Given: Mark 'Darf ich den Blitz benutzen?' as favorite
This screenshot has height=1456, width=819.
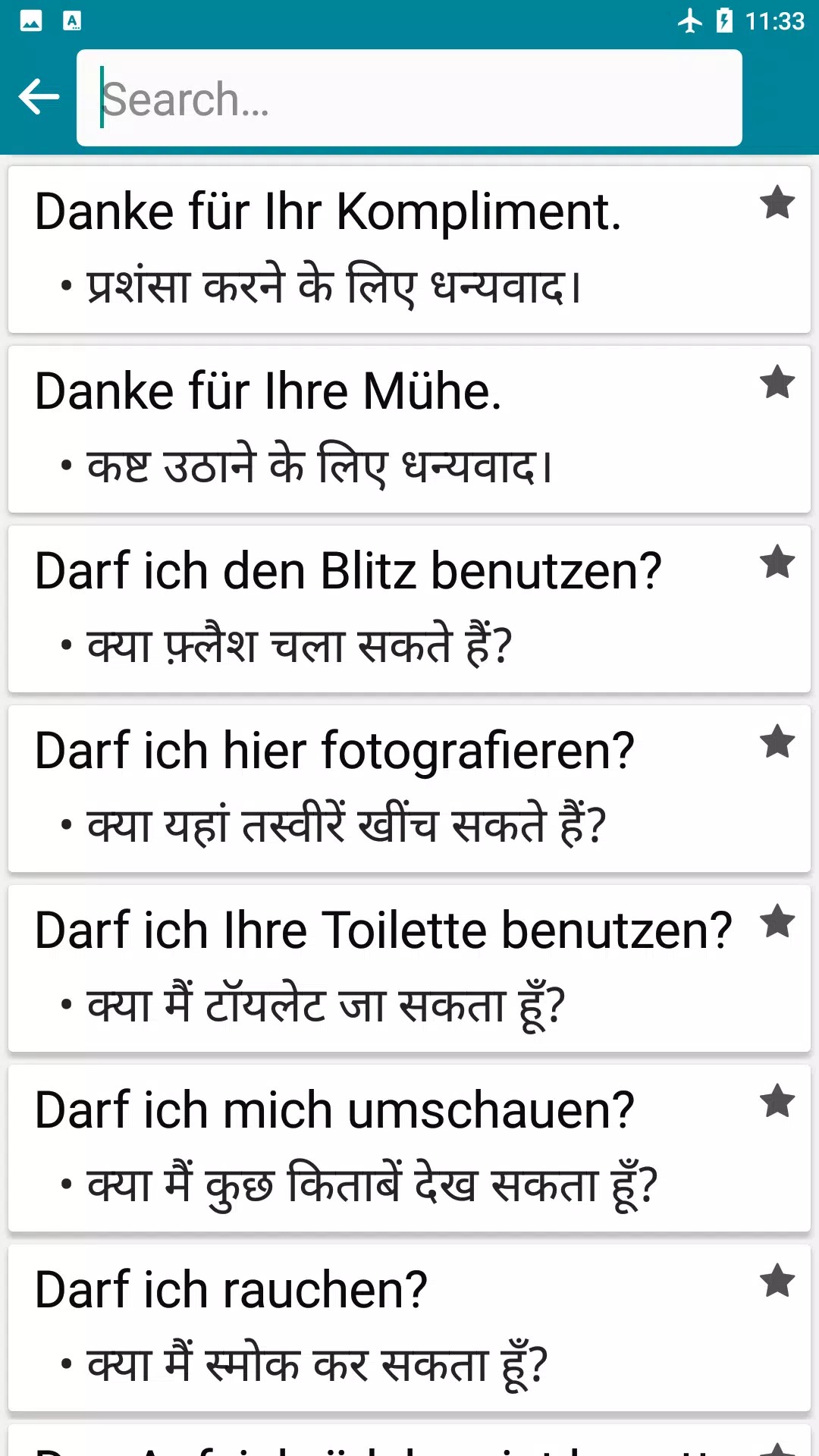Looking at the screenshot, I should (777, 563).
